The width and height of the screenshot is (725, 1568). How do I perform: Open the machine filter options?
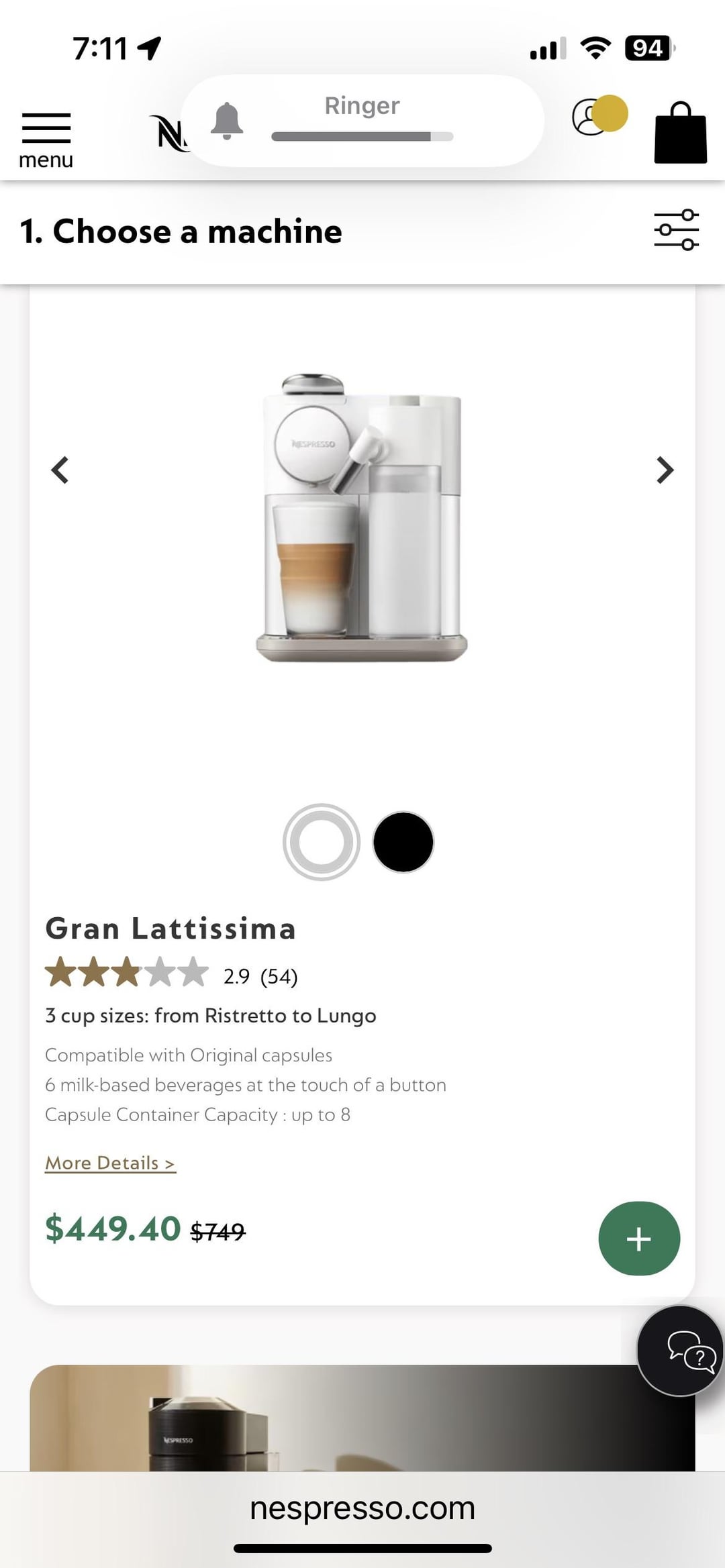click(x=676, y=230)
